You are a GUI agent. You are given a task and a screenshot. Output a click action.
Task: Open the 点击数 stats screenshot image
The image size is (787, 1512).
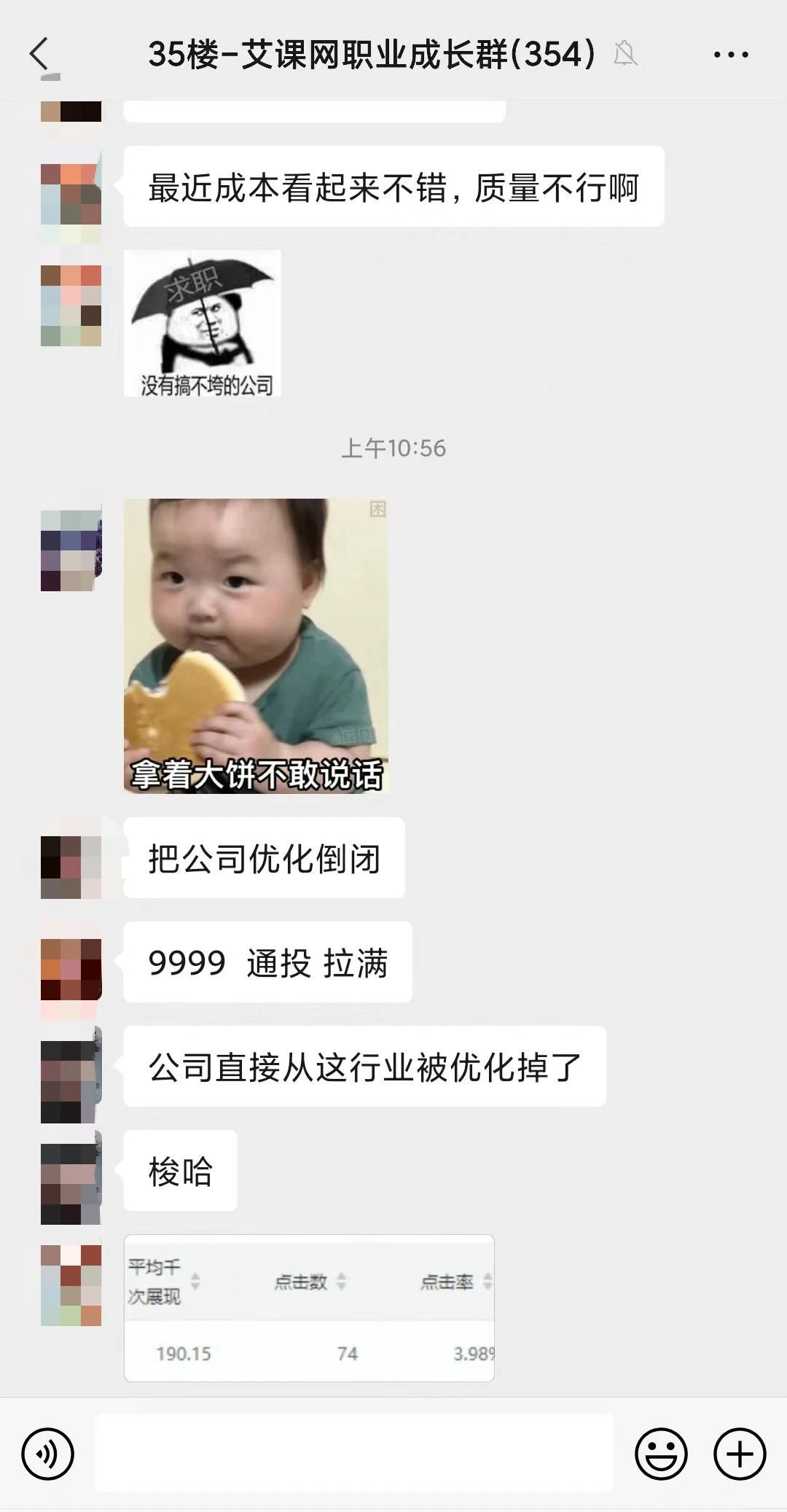[309, 1308]
